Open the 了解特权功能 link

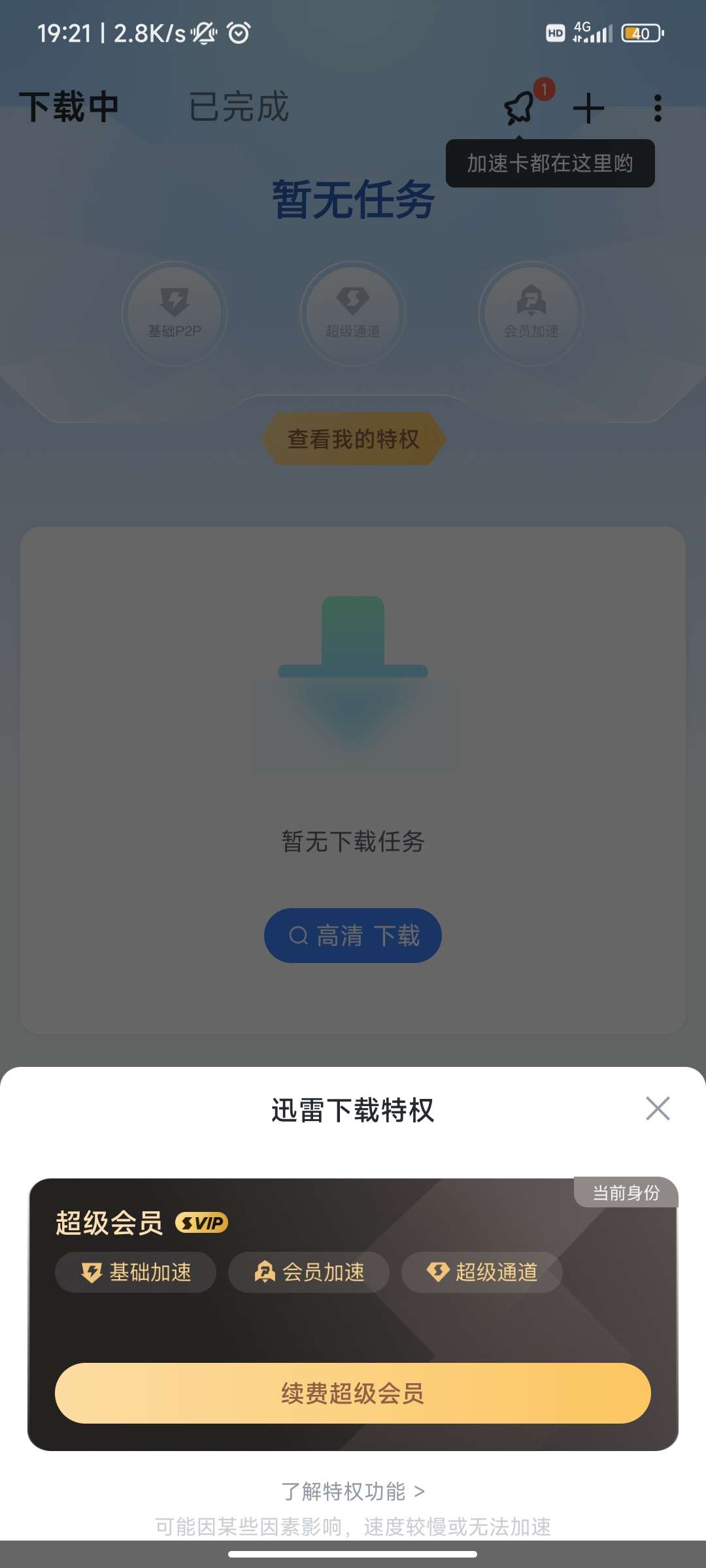point(353,1492)
